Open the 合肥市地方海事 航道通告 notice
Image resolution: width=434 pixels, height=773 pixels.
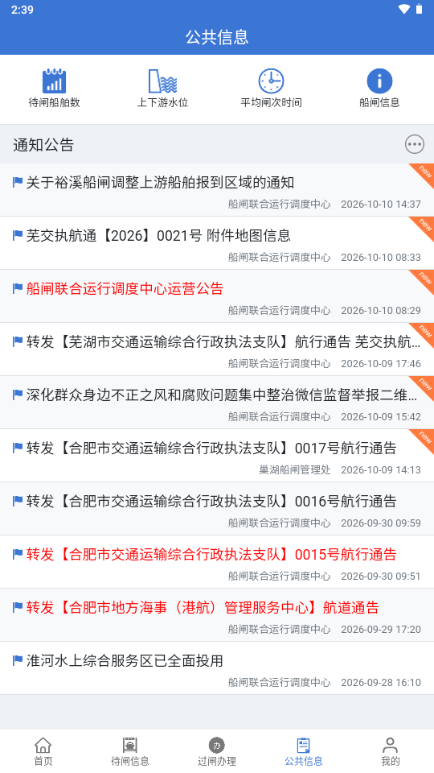(217, 616)
